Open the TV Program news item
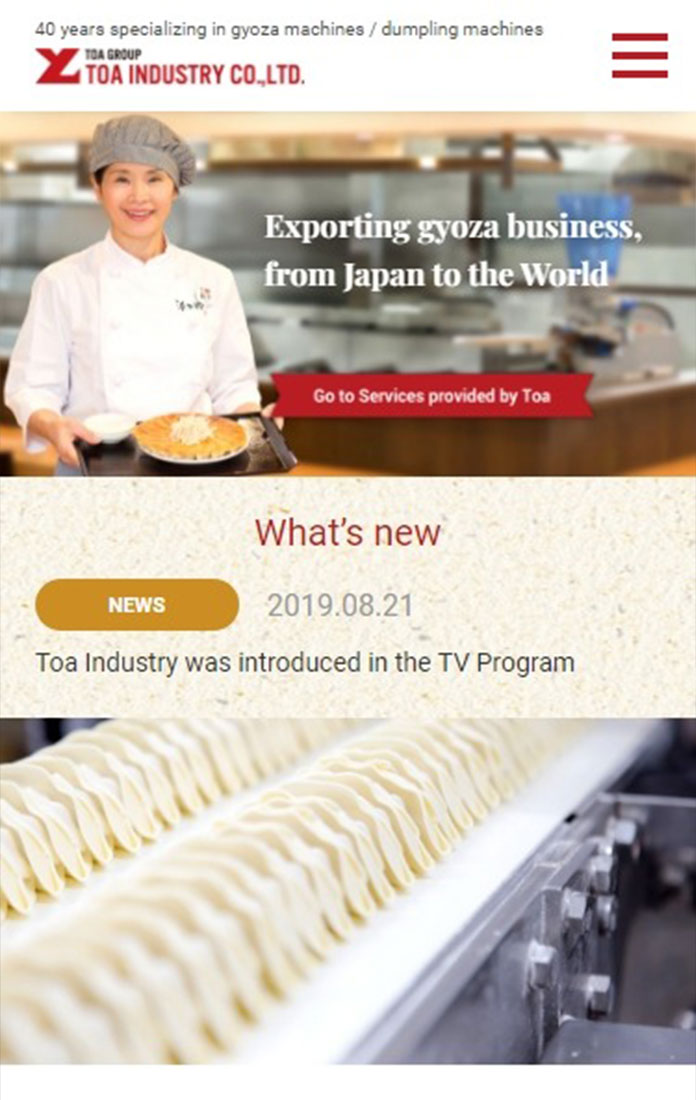This screenshot has height=1100, width=696. click(305, 662)
